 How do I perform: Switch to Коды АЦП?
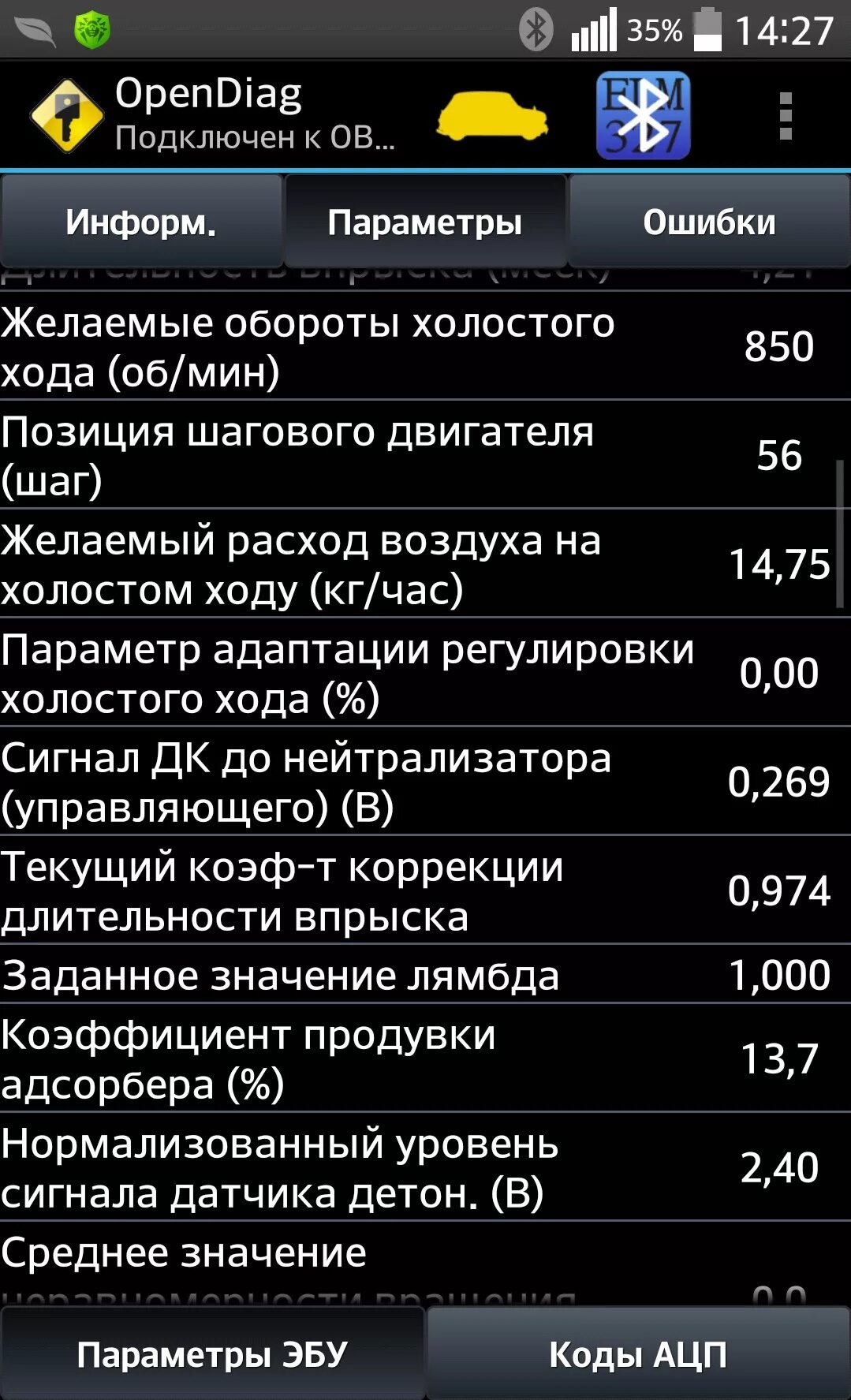(638, 1353)
